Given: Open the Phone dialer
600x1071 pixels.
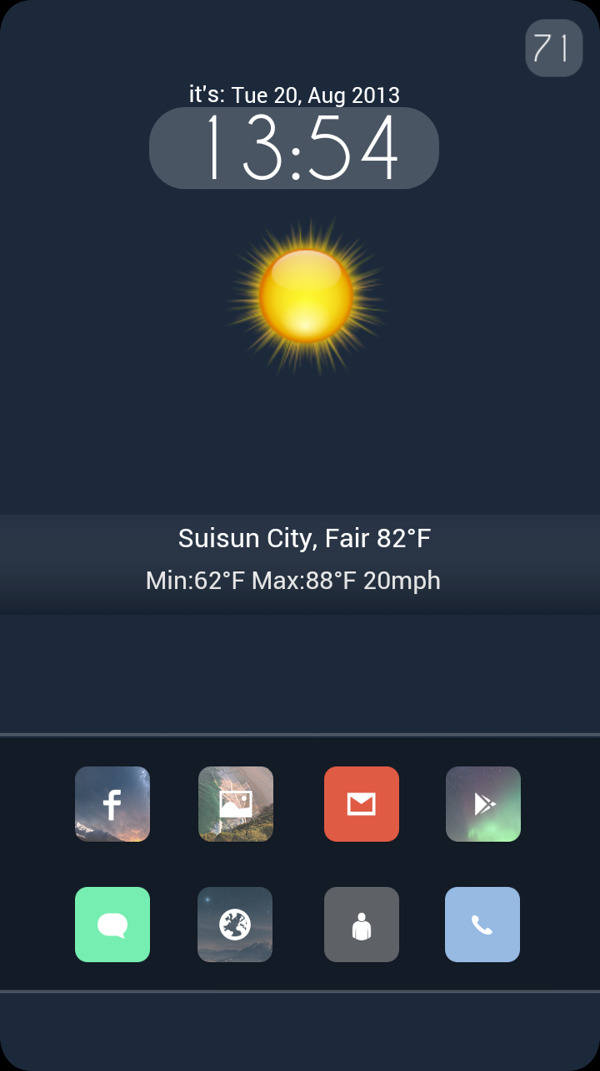Looking at the screenshot, I should tap(482, 925).
